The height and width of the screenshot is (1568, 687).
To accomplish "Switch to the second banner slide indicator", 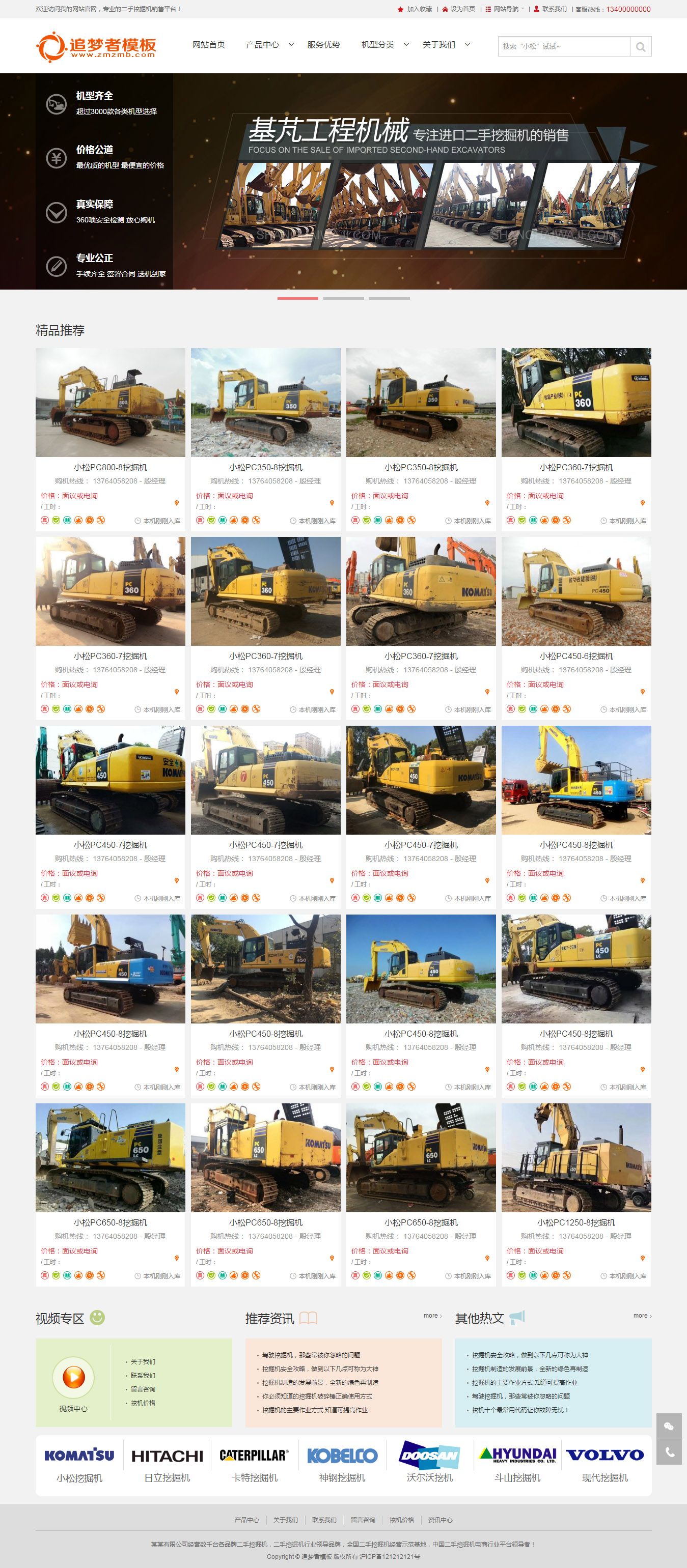I will point(343,298).
